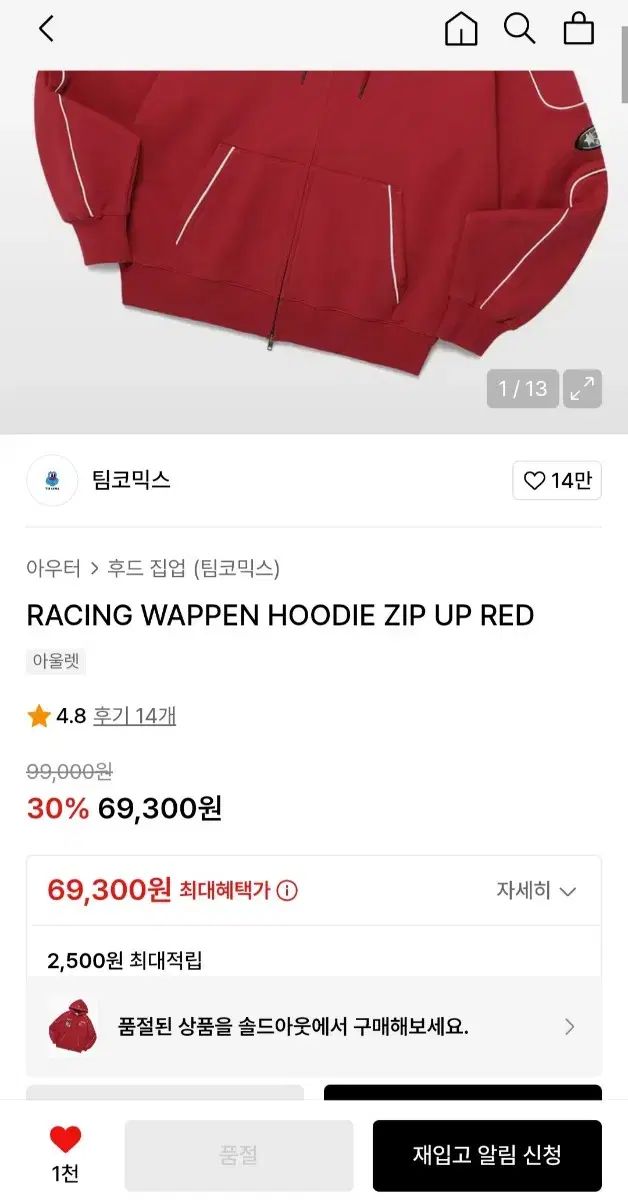Open the search magnifier
Viewport: 628px width, 1200px height.
pos(519,29)
